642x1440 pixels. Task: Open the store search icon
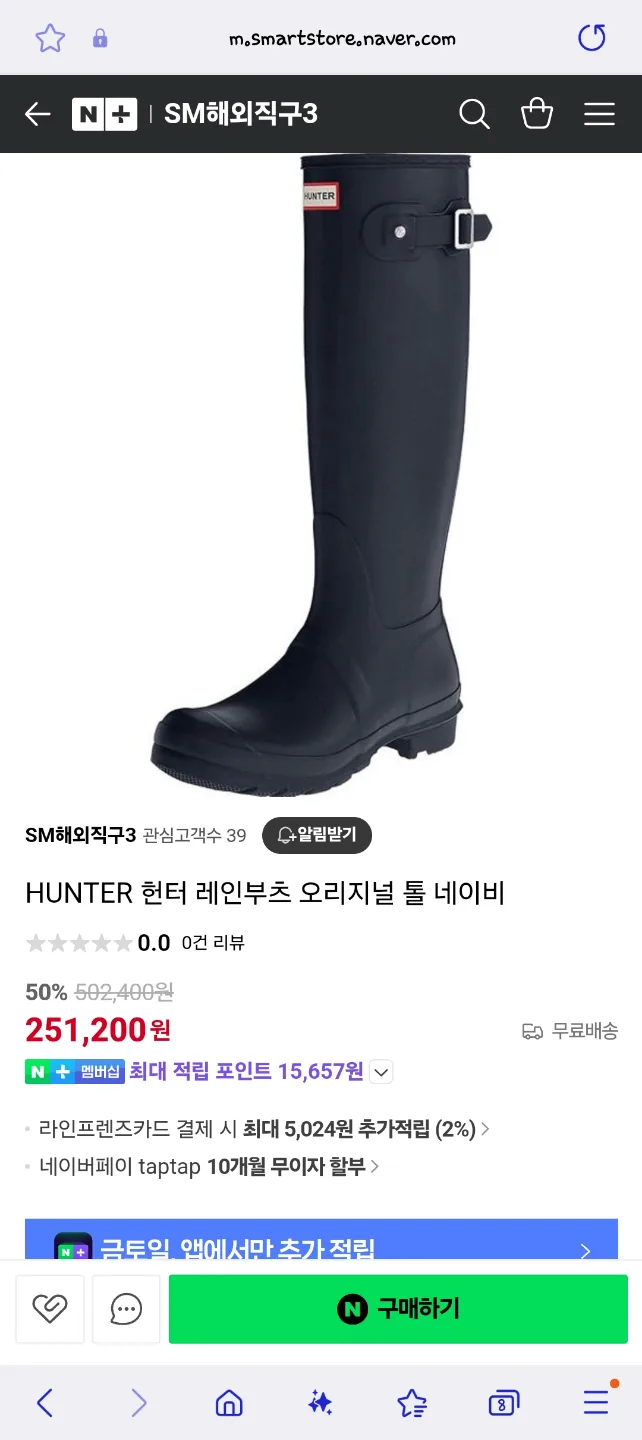pos(474,114)
